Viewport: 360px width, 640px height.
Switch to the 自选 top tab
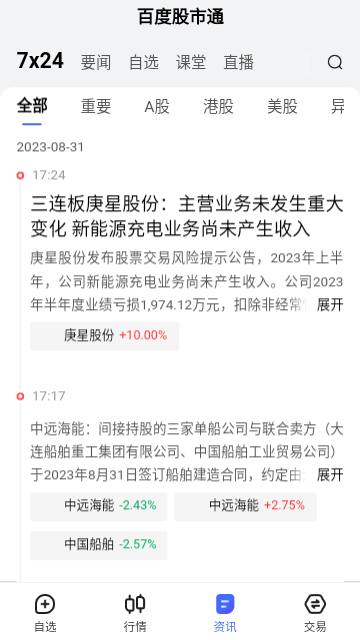(x=144, y=62)
